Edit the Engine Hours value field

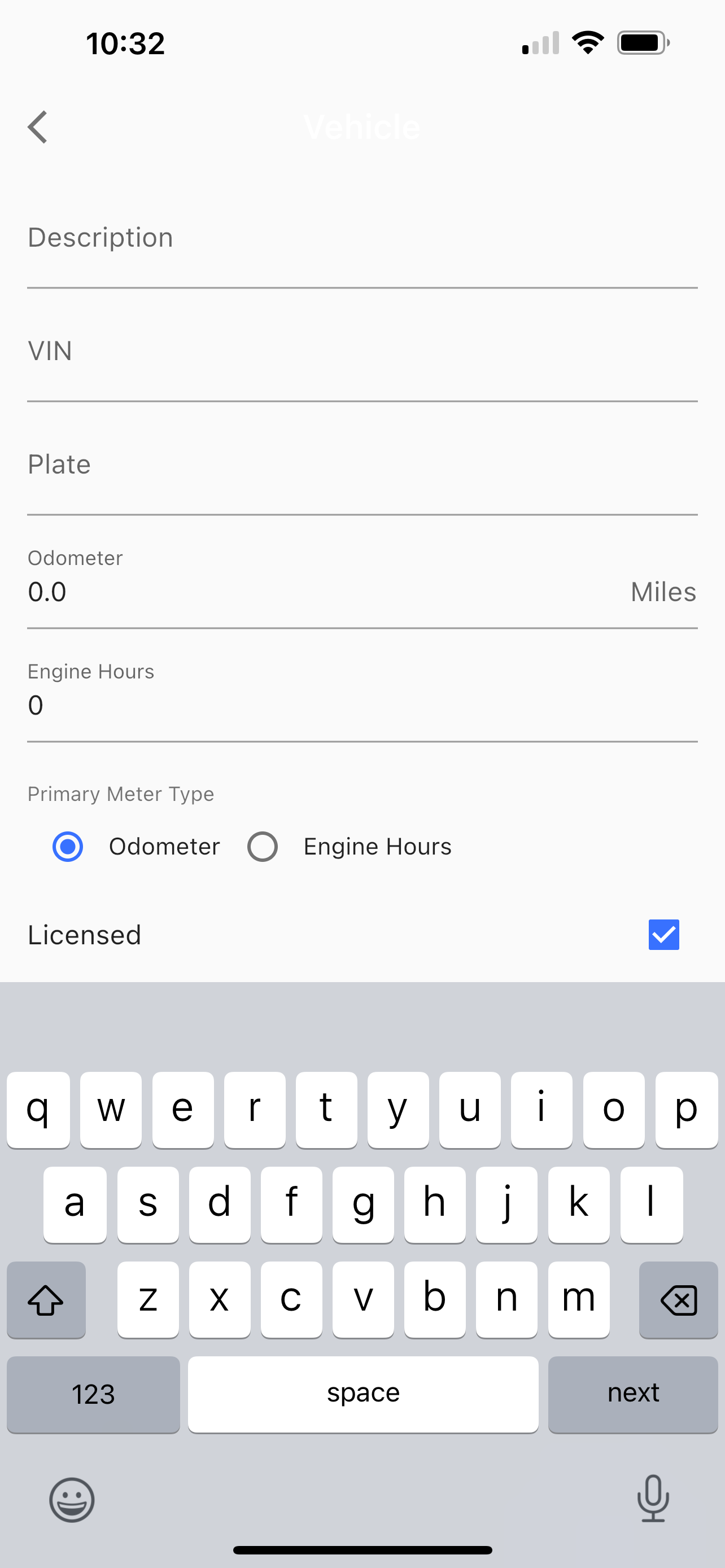coord(361,706)
